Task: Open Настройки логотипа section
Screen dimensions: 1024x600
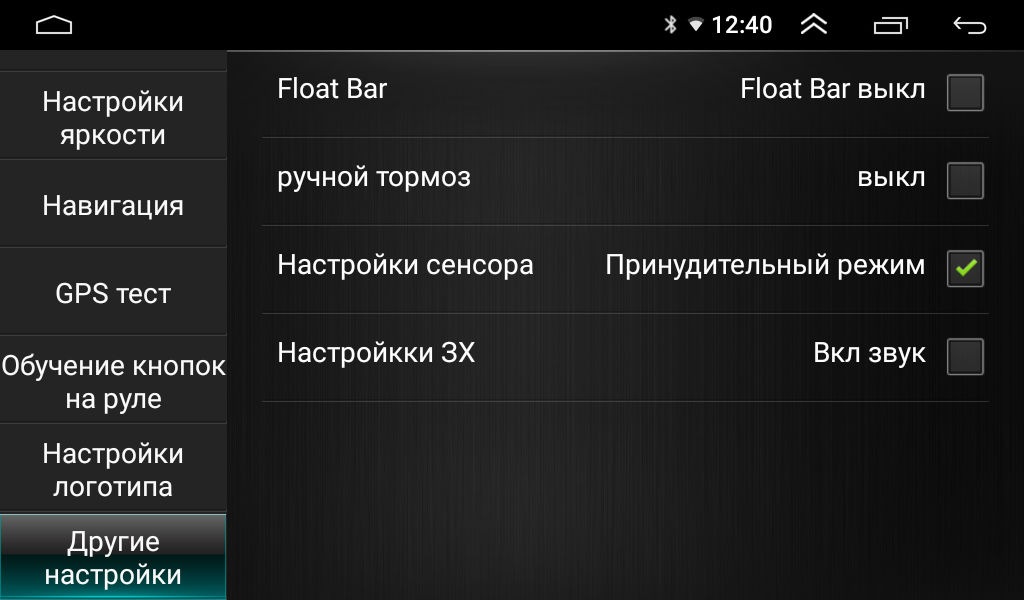Action: tap(113, 470)
